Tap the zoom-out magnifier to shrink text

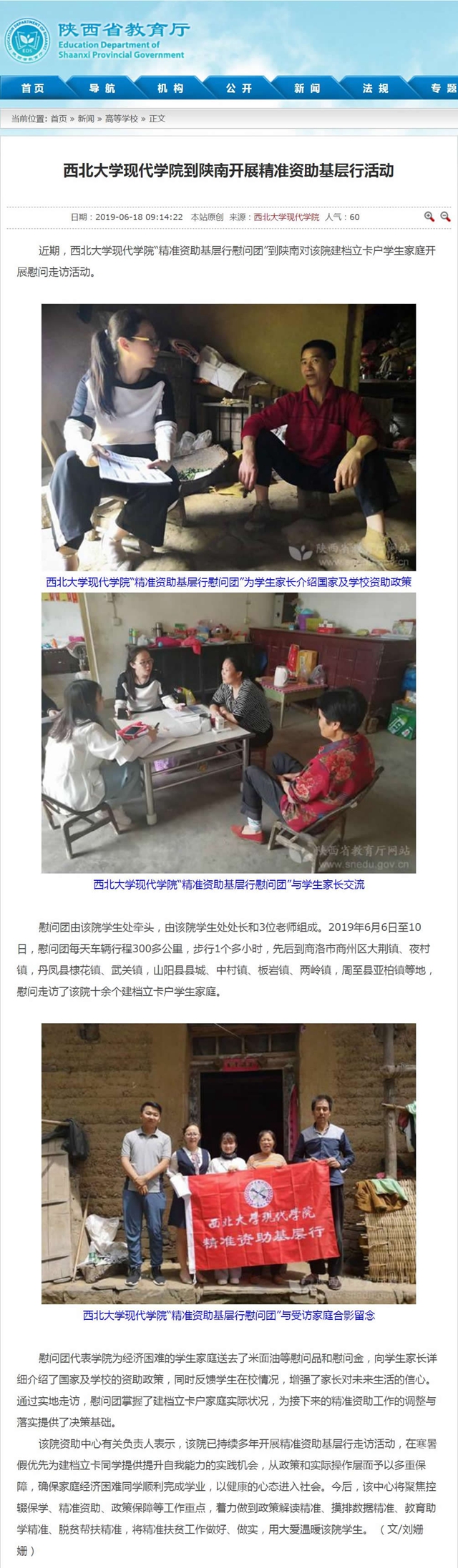445,216
